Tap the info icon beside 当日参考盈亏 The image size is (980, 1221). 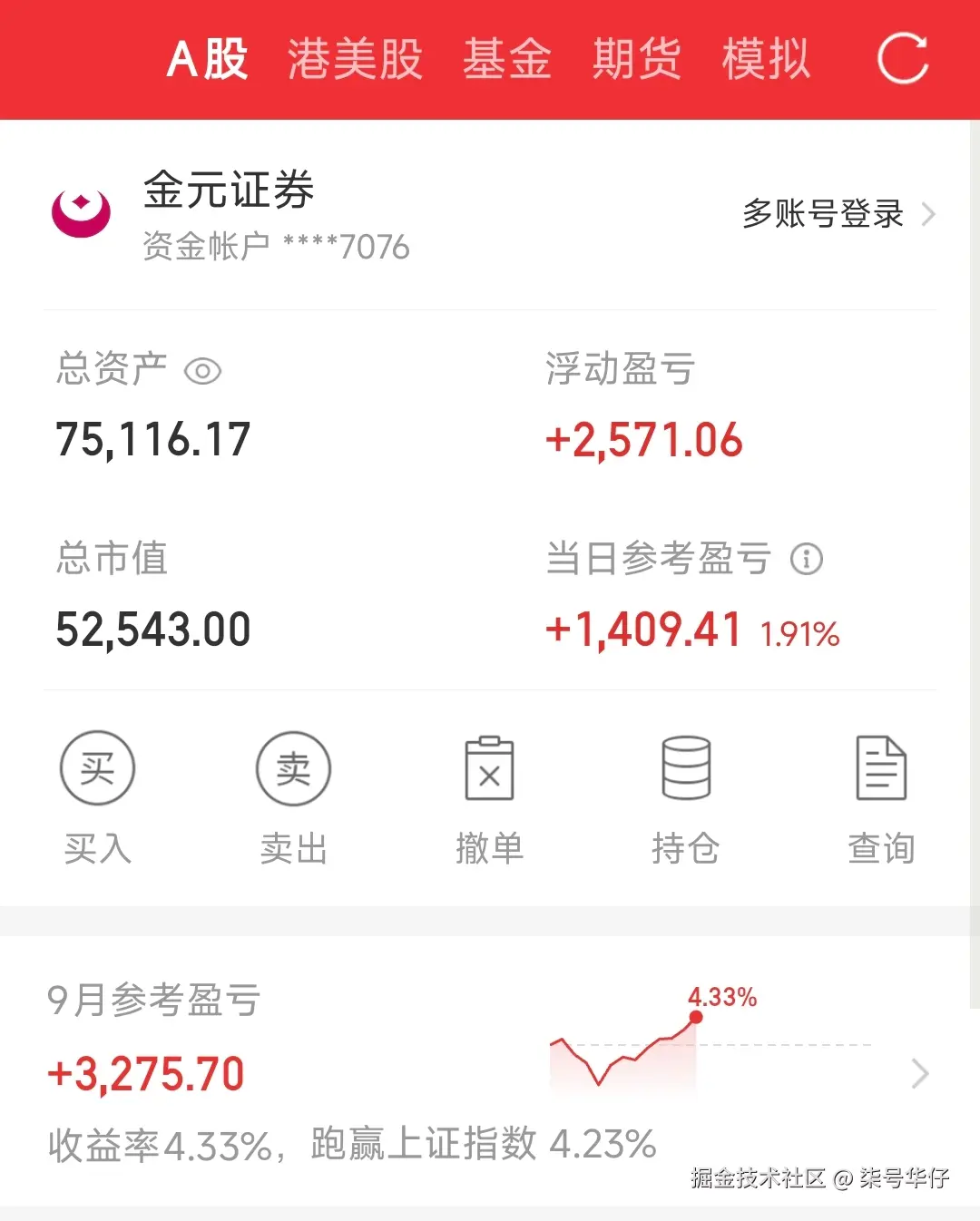pyautogui.click(x=807, y=560)
